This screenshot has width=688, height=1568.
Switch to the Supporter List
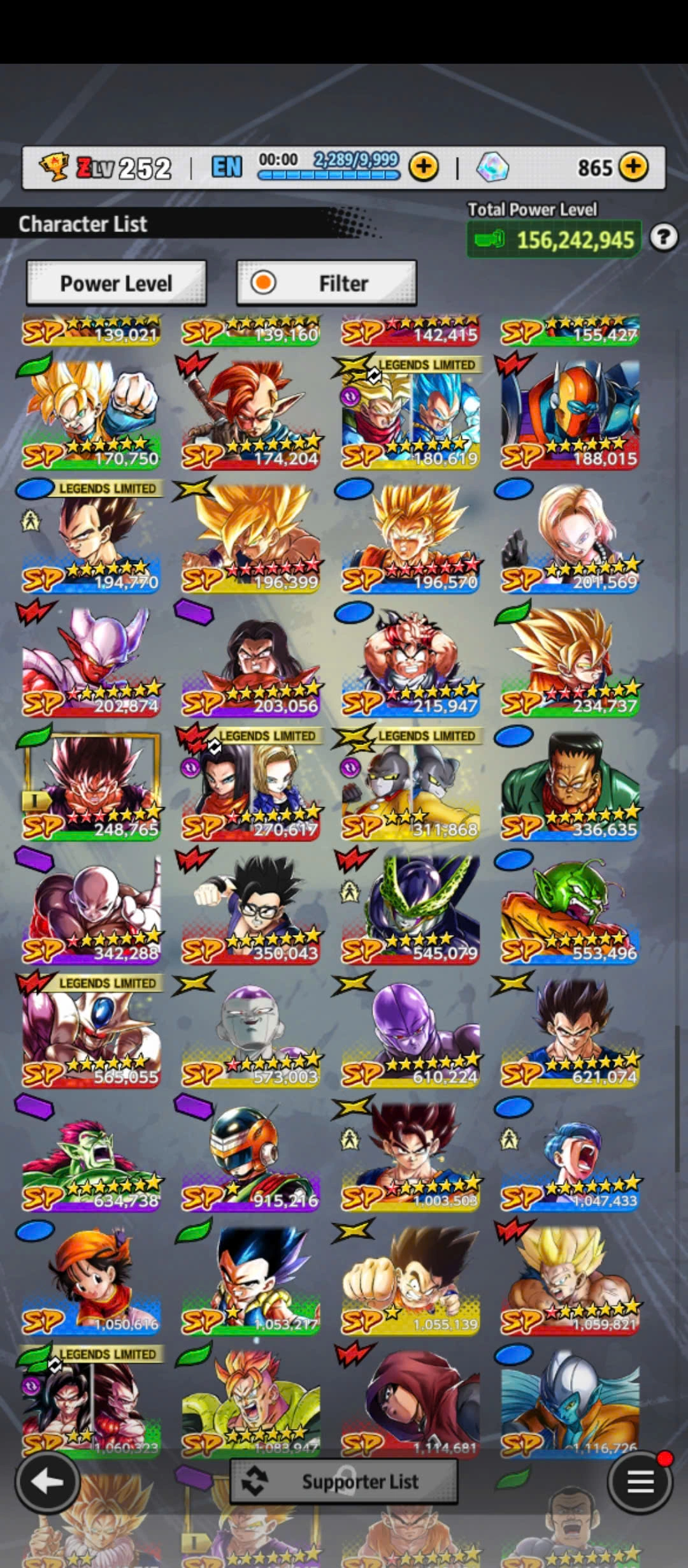click(344, 1482)
